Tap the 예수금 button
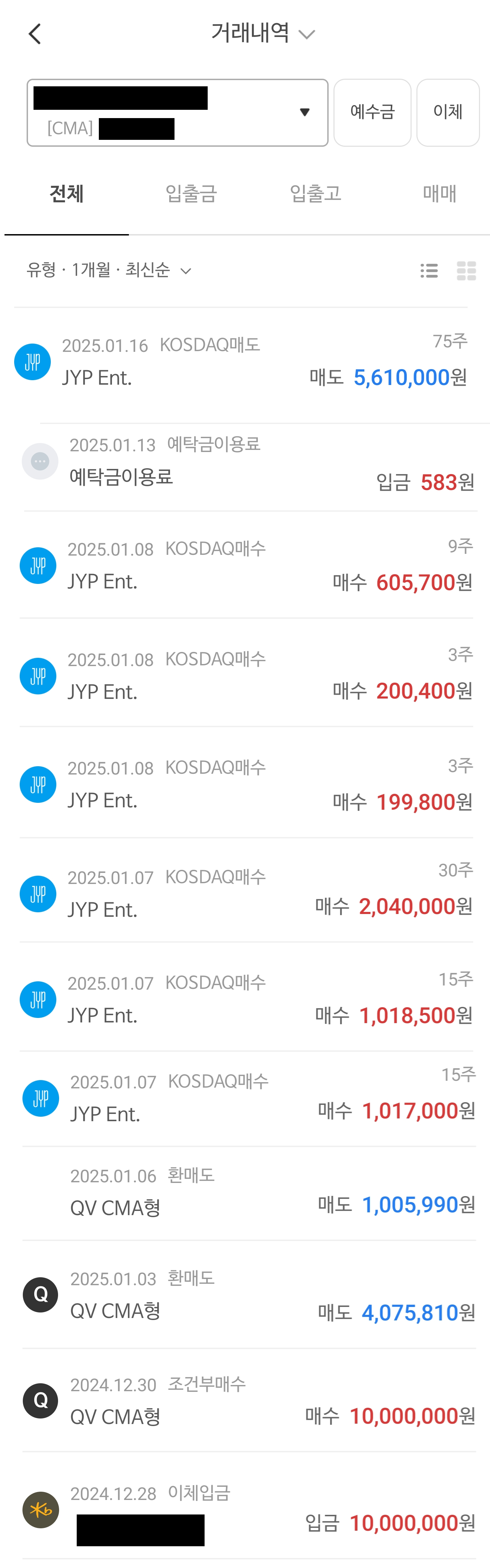This screenshot has height=1568, width=490. (x=372, y=113)
